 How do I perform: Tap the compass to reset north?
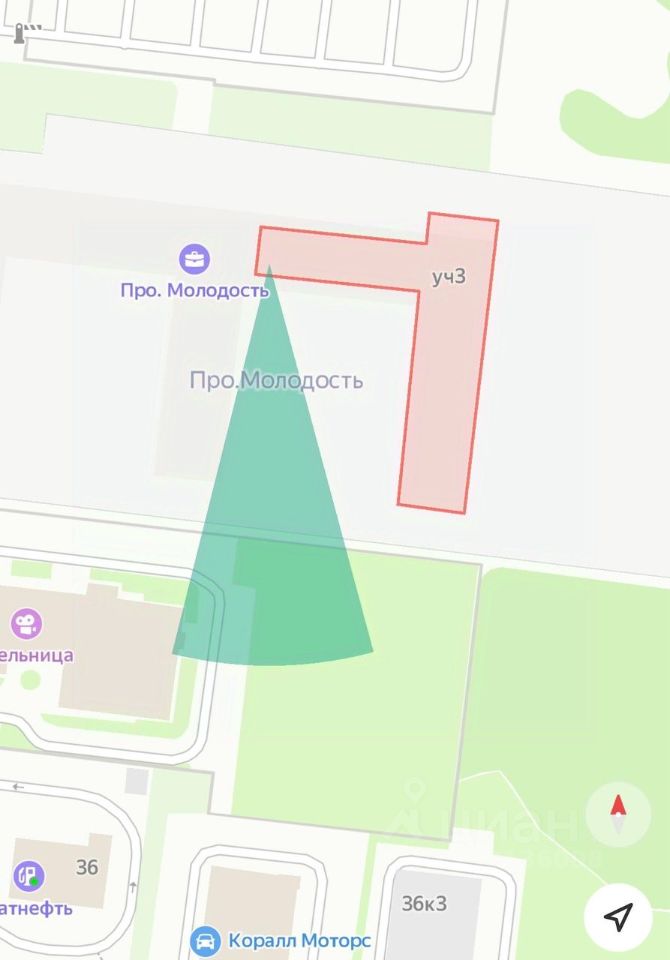[x=618, y=814]
